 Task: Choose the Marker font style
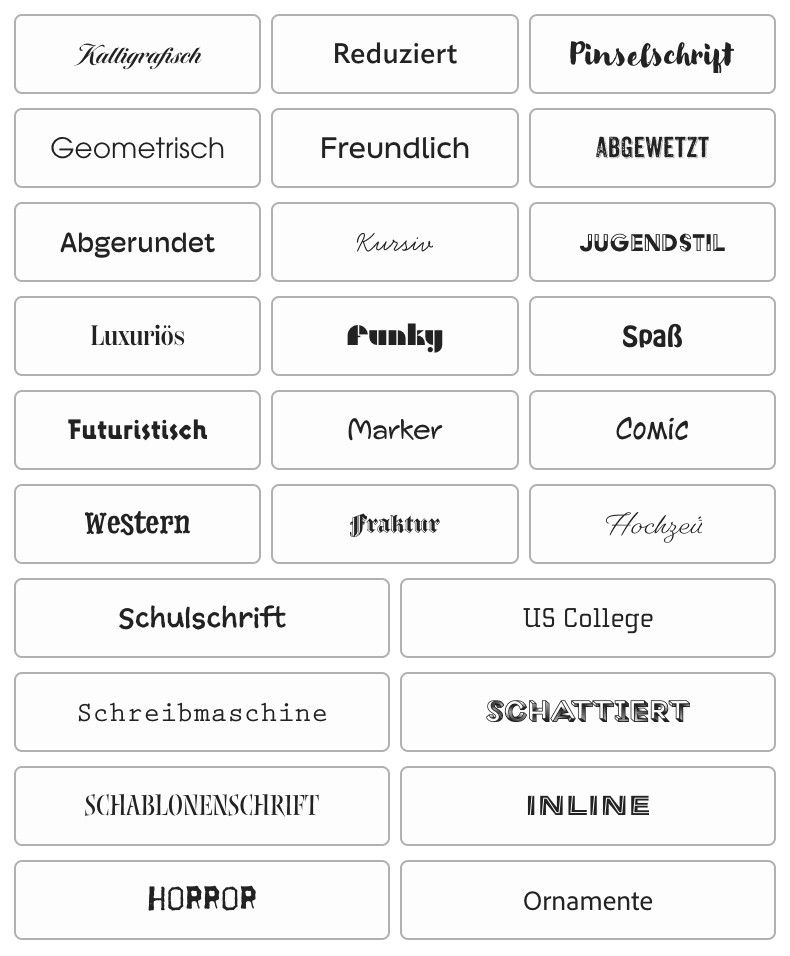point(395,430)
